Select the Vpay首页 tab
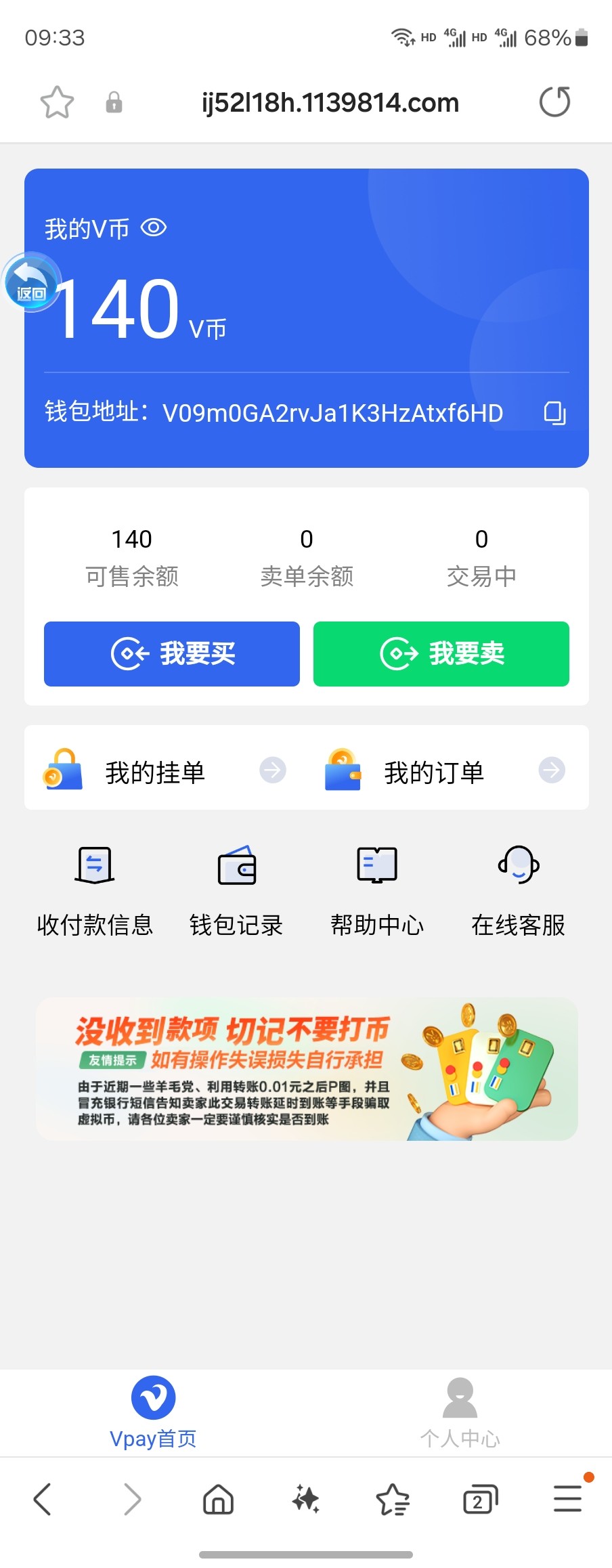 (153, 1412)
